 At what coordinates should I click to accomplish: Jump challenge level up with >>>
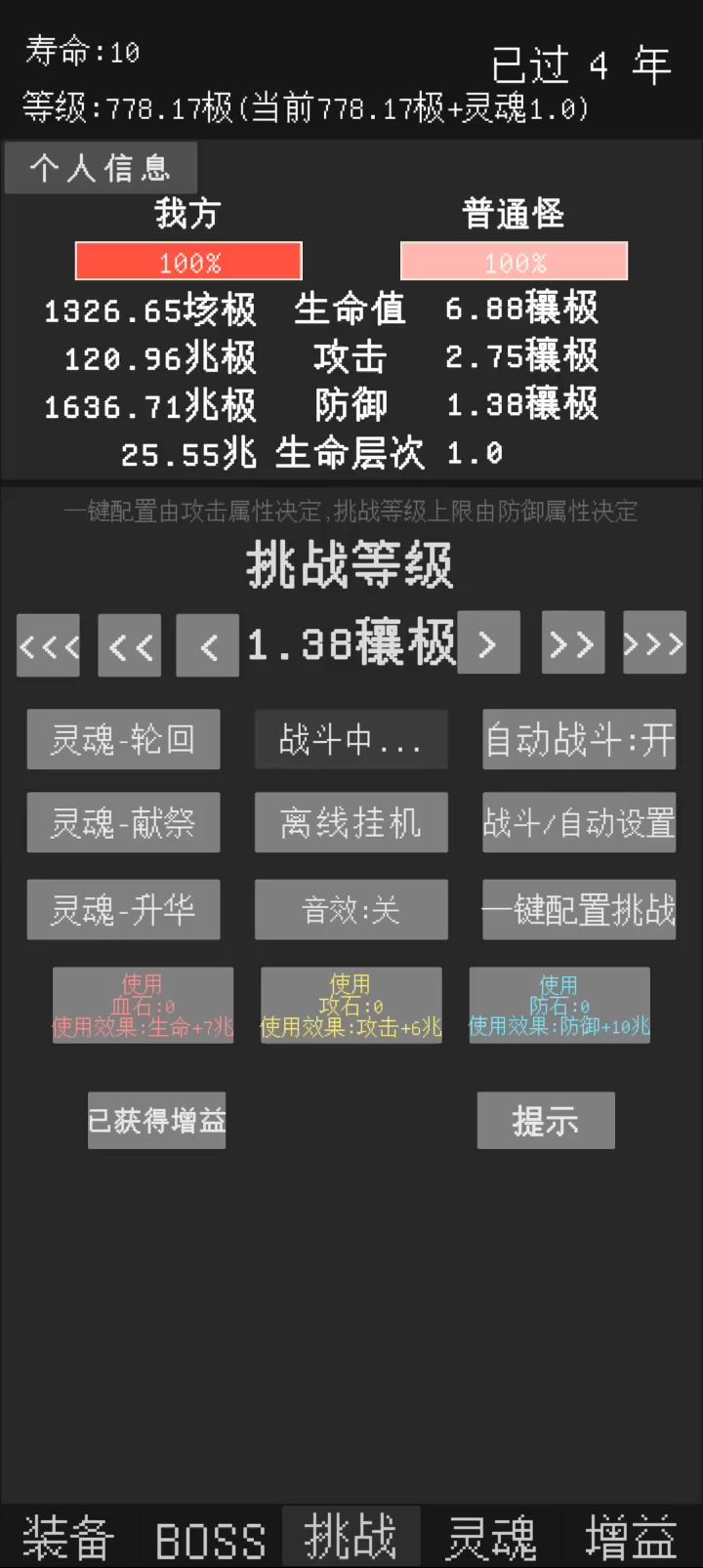[654, 643]
